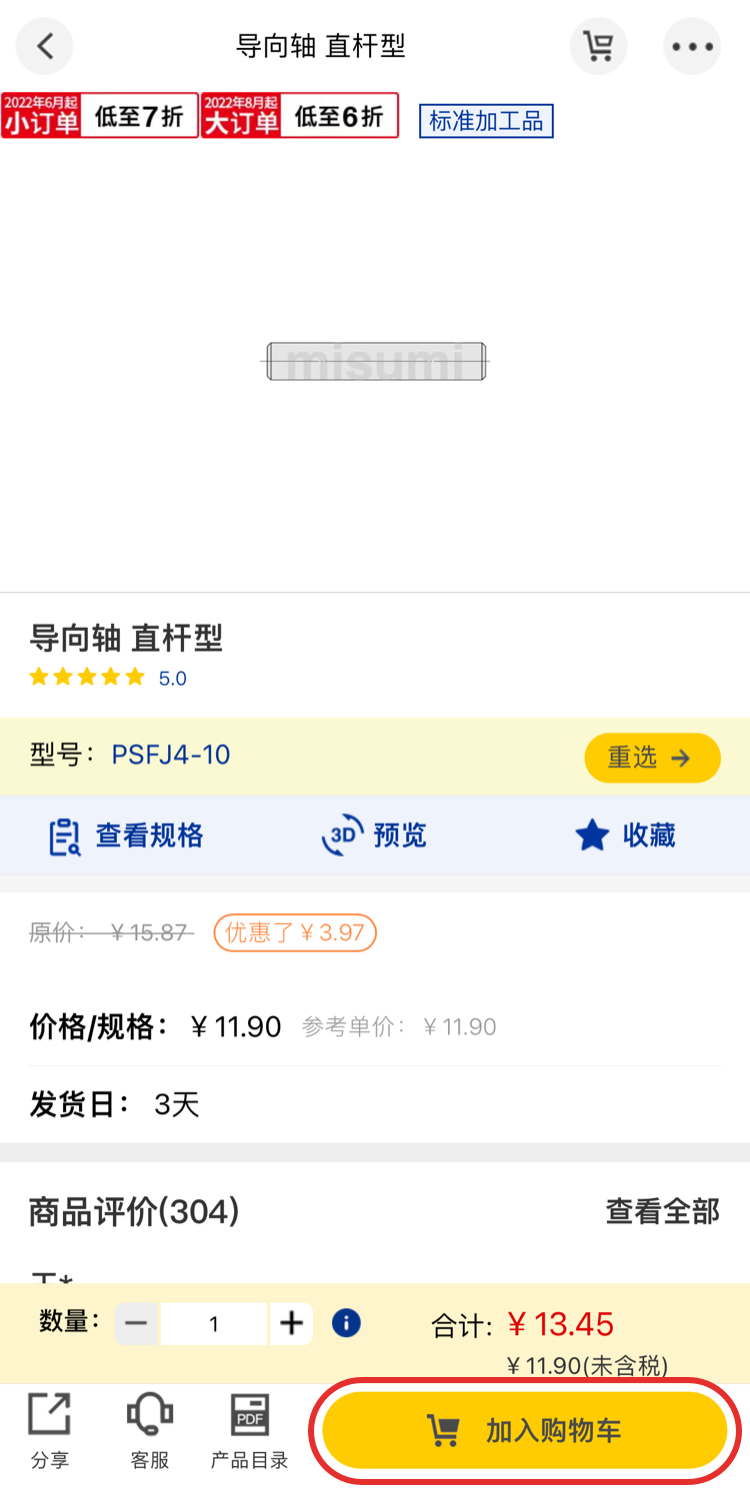The image size is (750, 1492).
Task: Go back using the top-left arrow
Action: (x=44, y=46)
